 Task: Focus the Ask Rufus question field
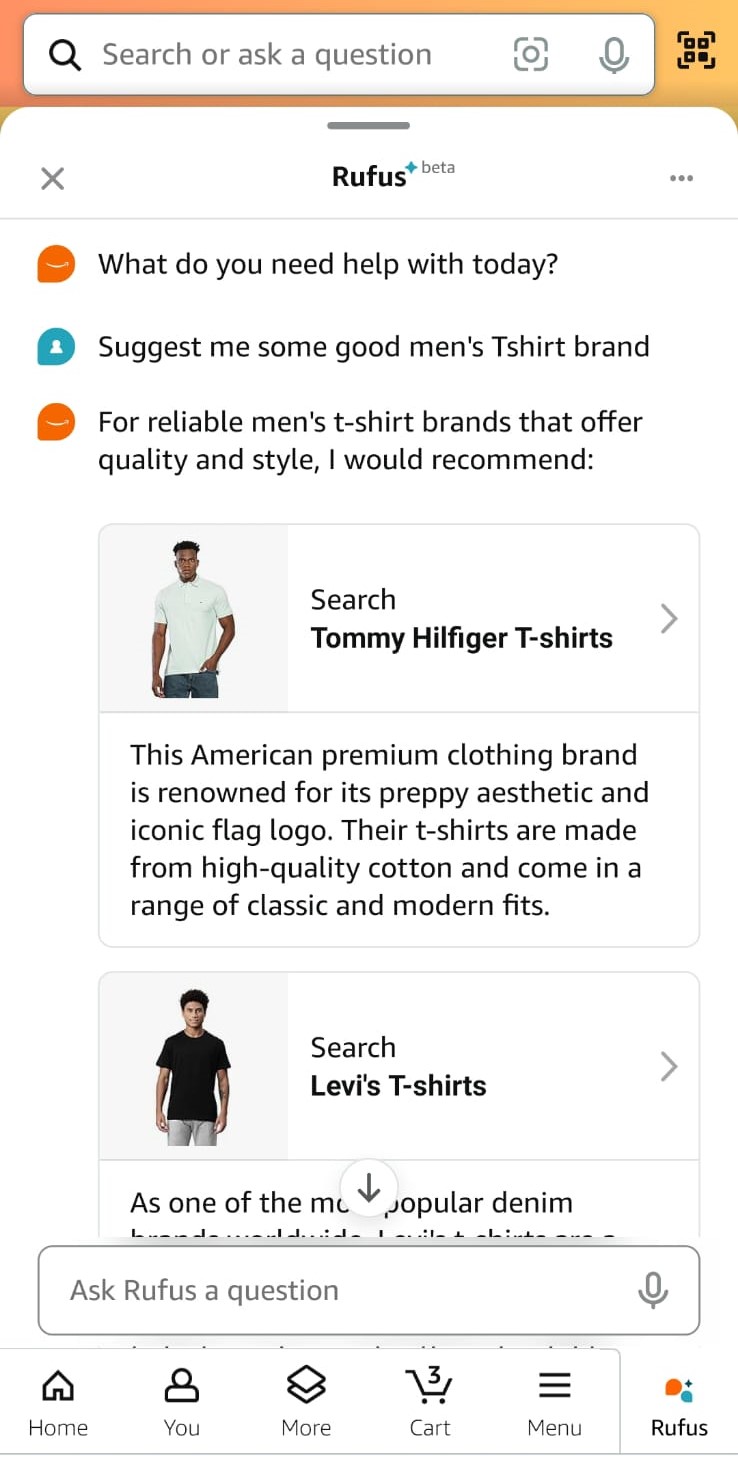click(x=330, y=1290)
